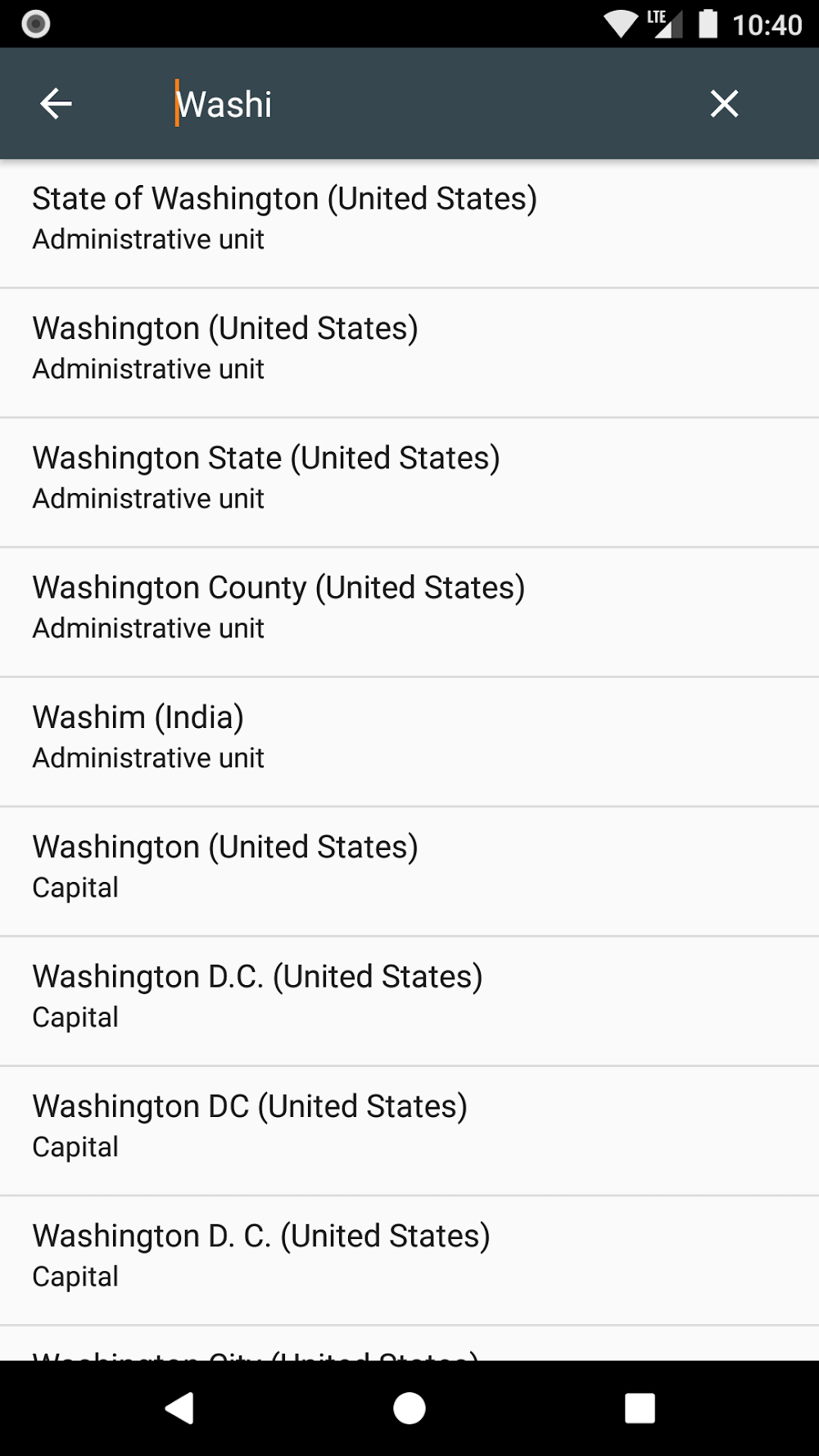Viewport: 819px width, 1456px height.
Task: Select Washington (United States) capital entry
Action: (x=225, y=864)
